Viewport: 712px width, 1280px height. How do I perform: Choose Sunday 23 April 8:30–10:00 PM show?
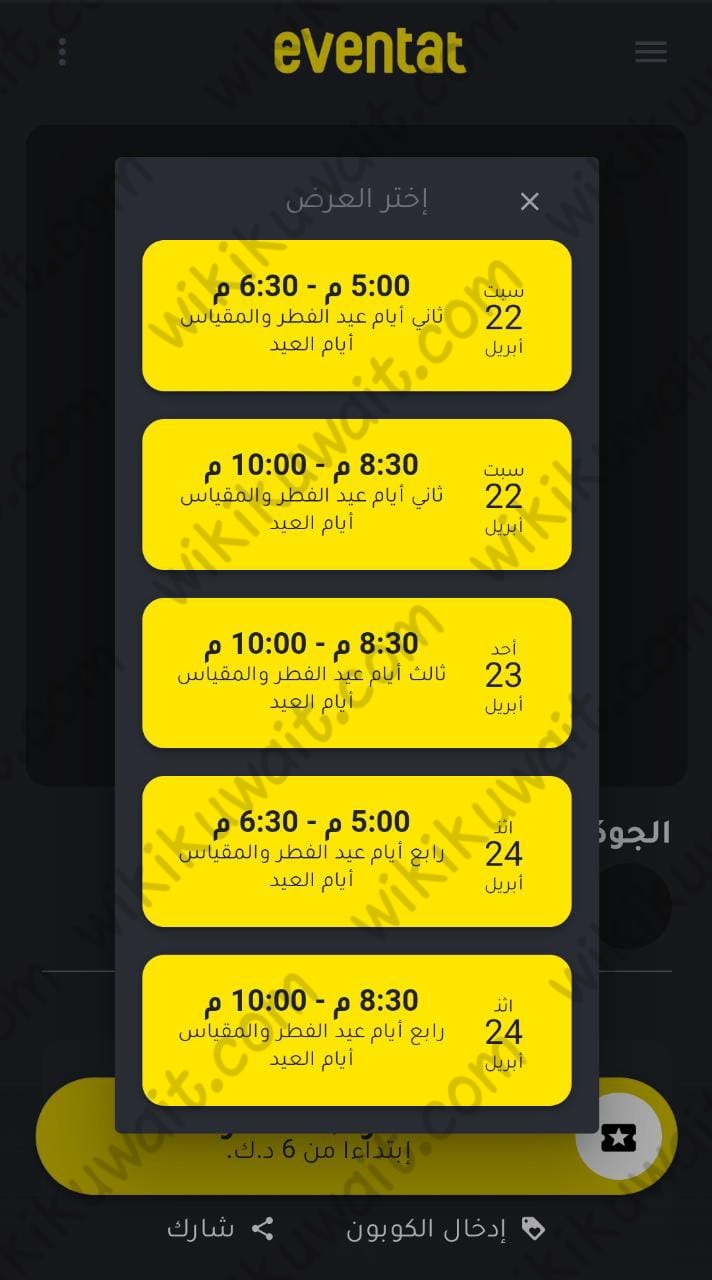point(357,673)
